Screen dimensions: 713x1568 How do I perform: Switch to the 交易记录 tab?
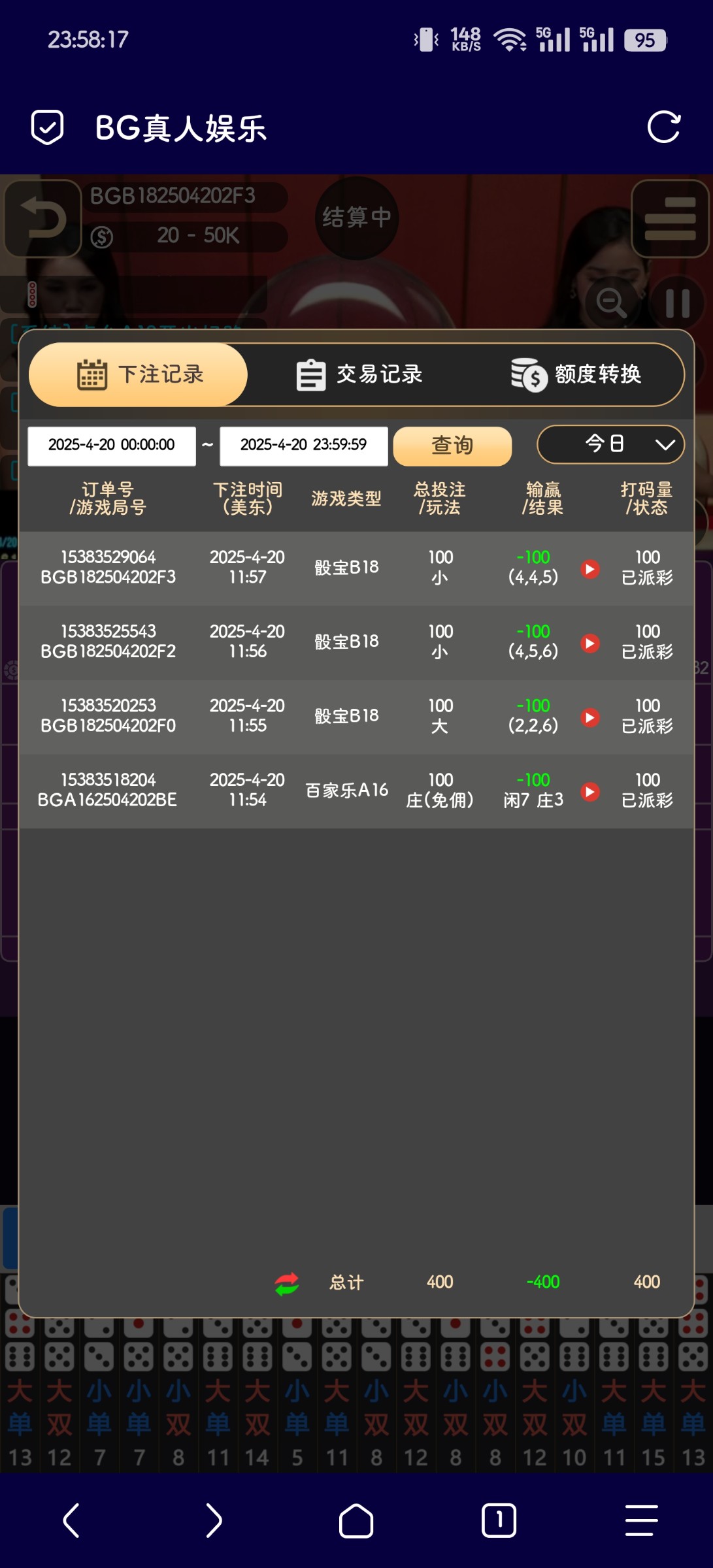pyautogui.click(x=359, y=375)
